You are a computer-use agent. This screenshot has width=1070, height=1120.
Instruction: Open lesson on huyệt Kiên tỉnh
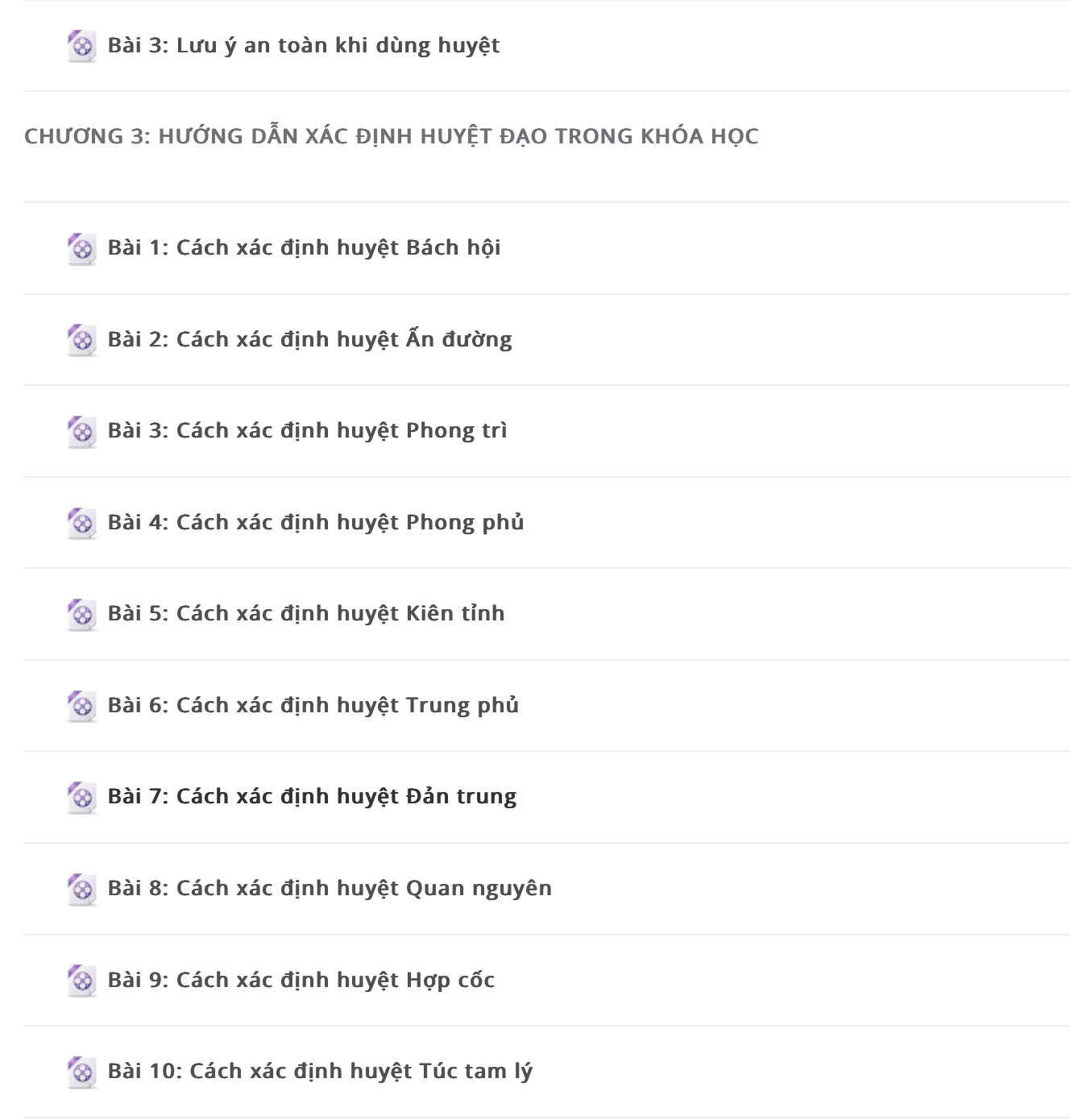(x=305, y=613)
